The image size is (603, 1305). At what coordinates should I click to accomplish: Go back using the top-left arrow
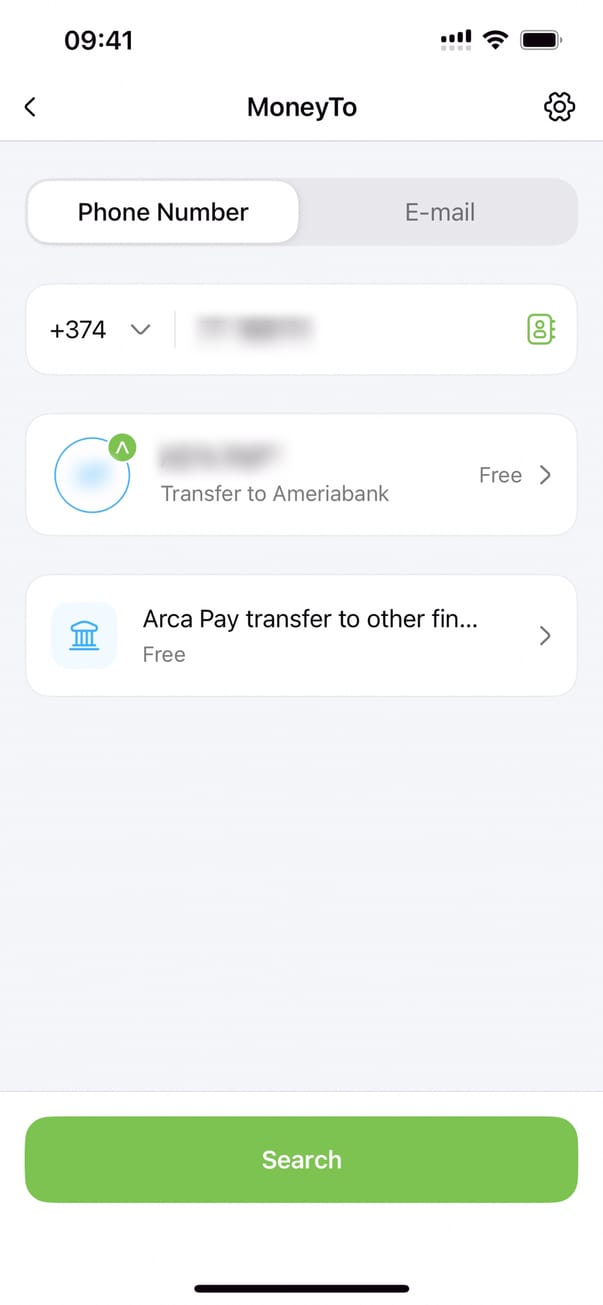pyautogui.click(x=30, y=107)
